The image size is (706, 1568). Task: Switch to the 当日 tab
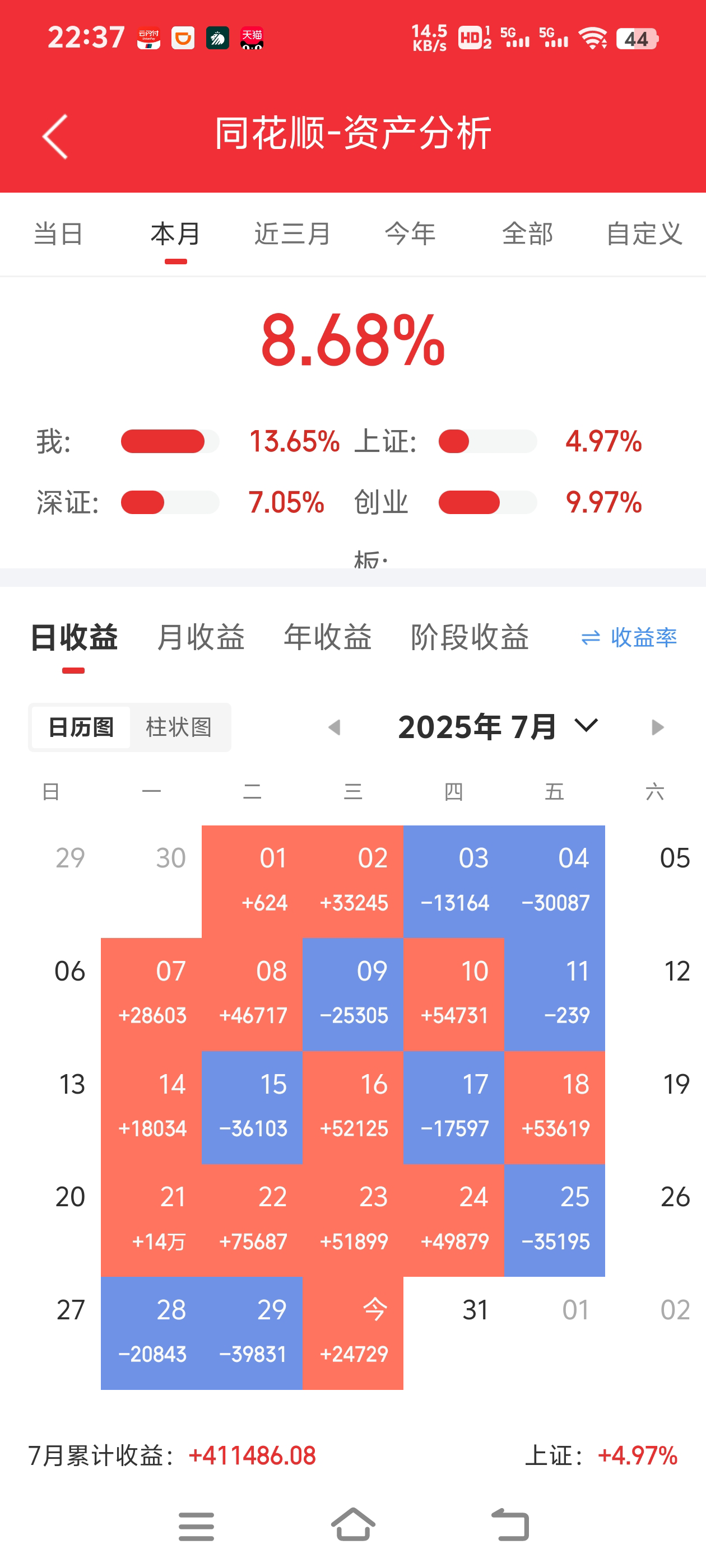pyautogui.click(x=58, y=234)
